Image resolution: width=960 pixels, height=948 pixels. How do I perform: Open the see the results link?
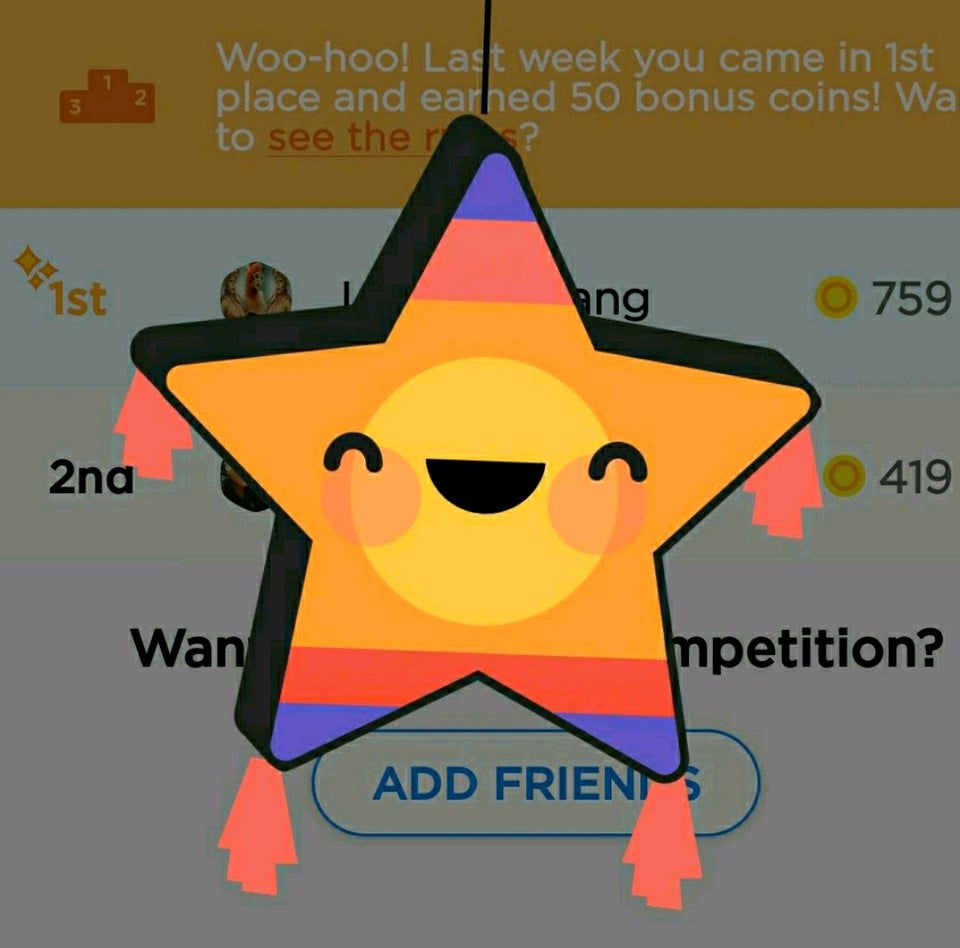click(x=340, y=140)
